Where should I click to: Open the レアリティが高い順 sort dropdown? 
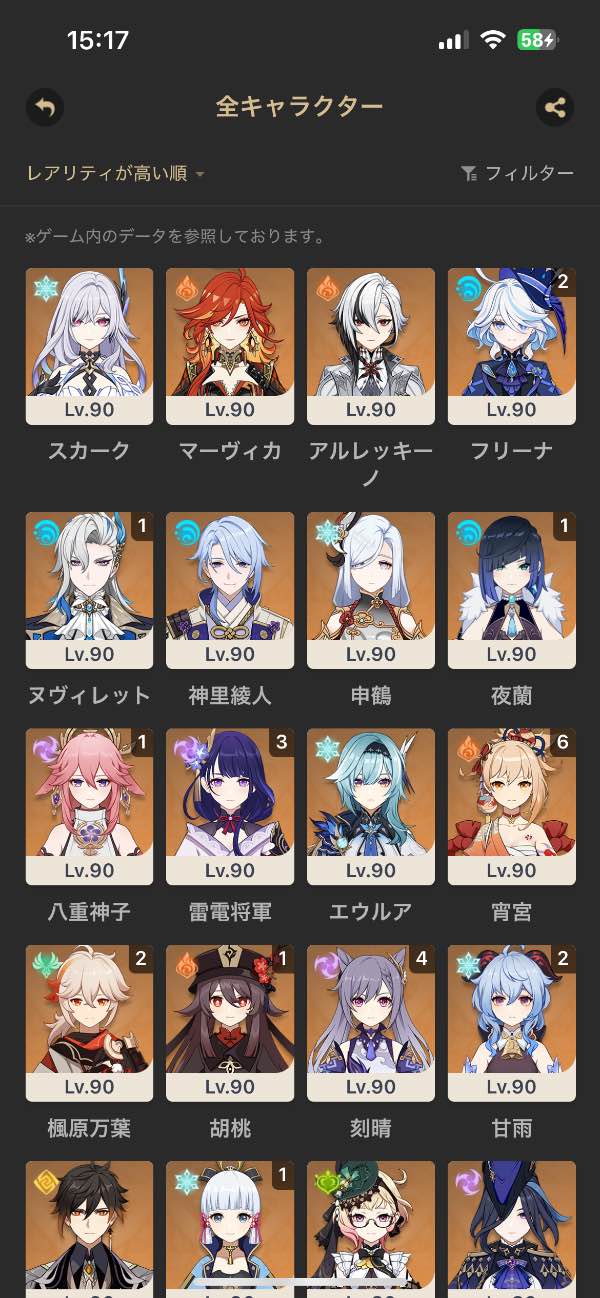116,174
